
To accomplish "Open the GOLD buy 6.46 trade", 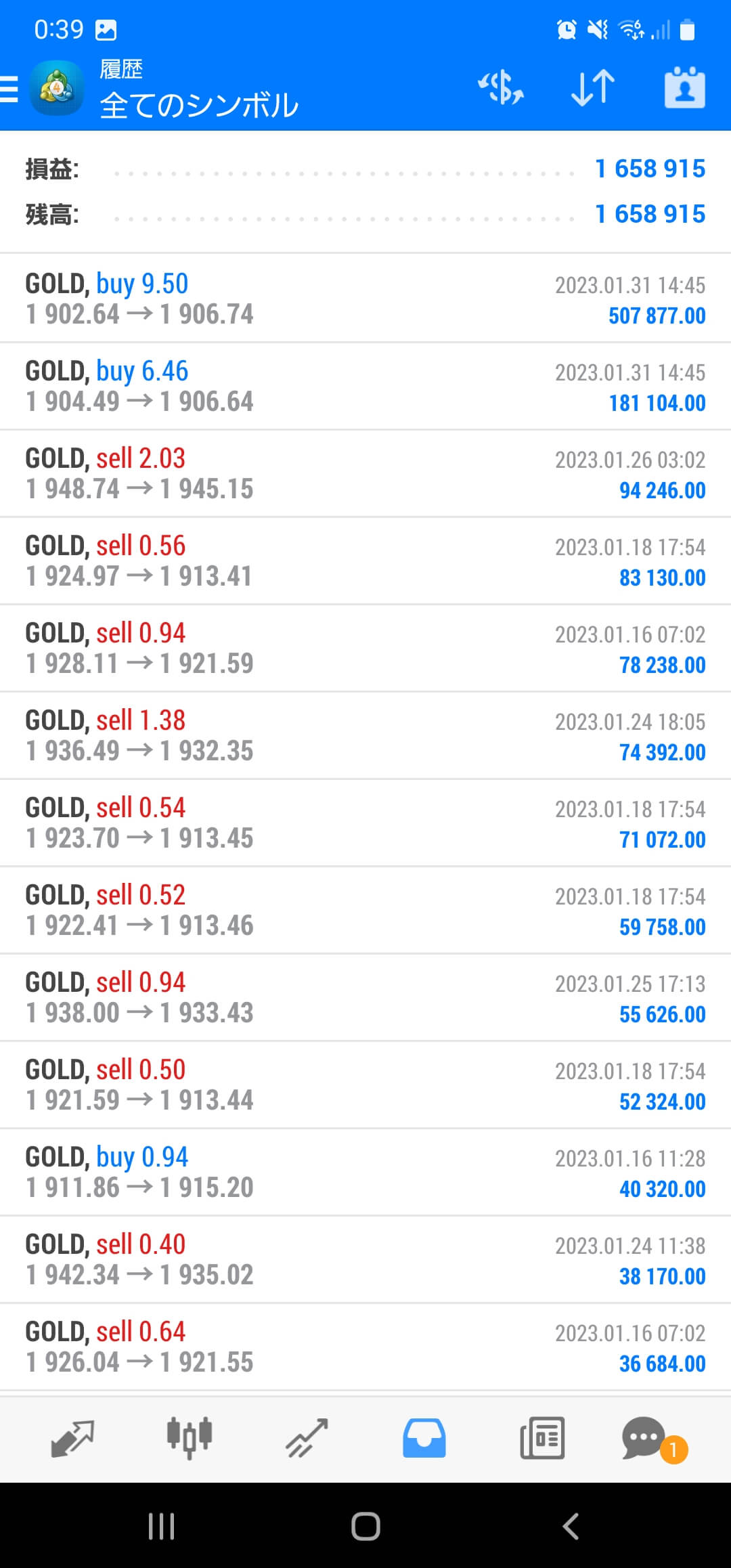I will [x=365, y=386].
